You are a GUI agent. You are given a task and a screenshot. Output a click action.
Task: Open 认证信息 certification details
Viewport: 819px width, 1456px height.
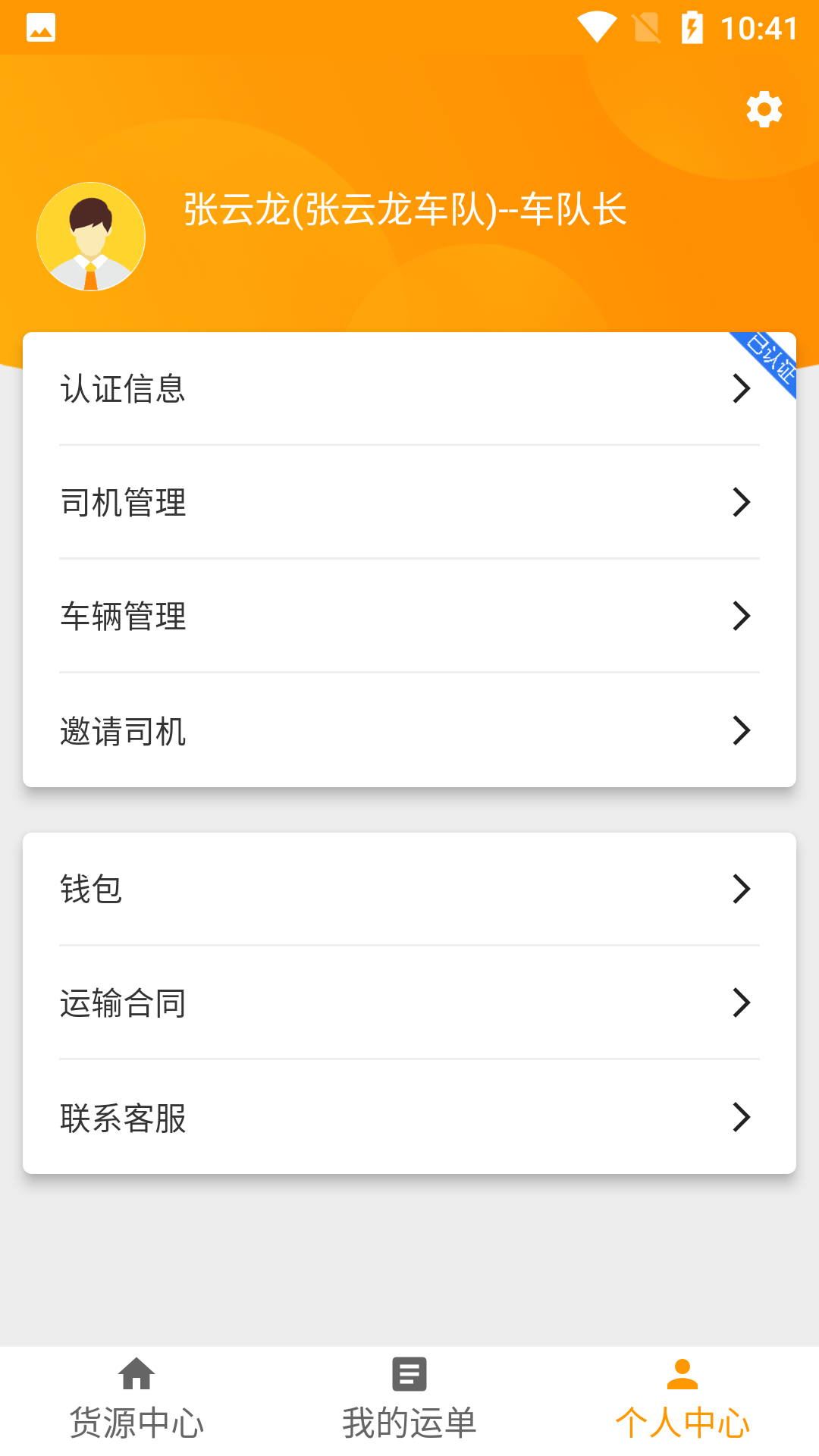(409, 389)
